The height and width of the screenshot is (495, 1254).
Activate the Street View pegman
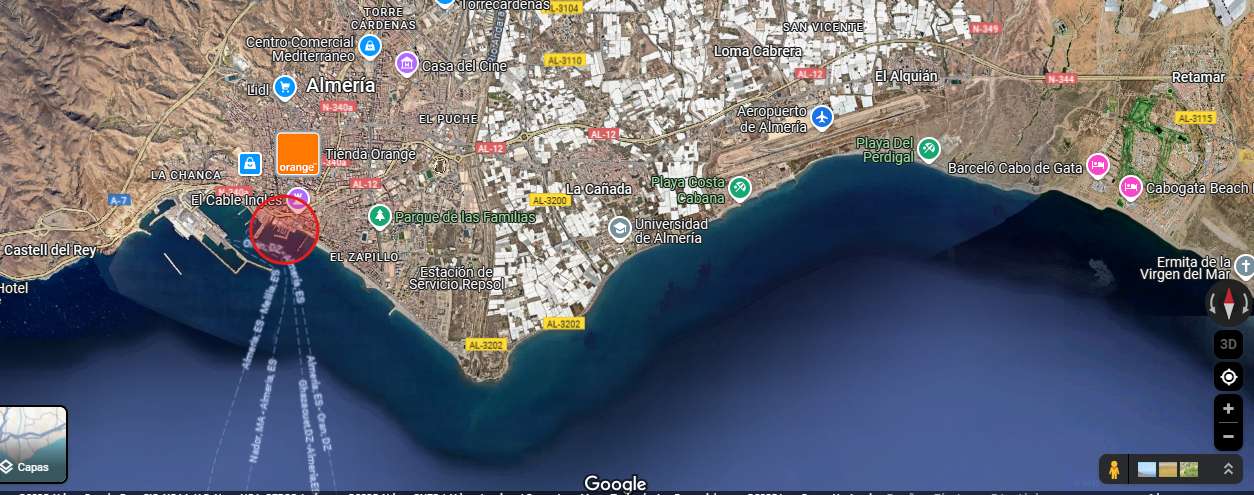(1114, 469)
